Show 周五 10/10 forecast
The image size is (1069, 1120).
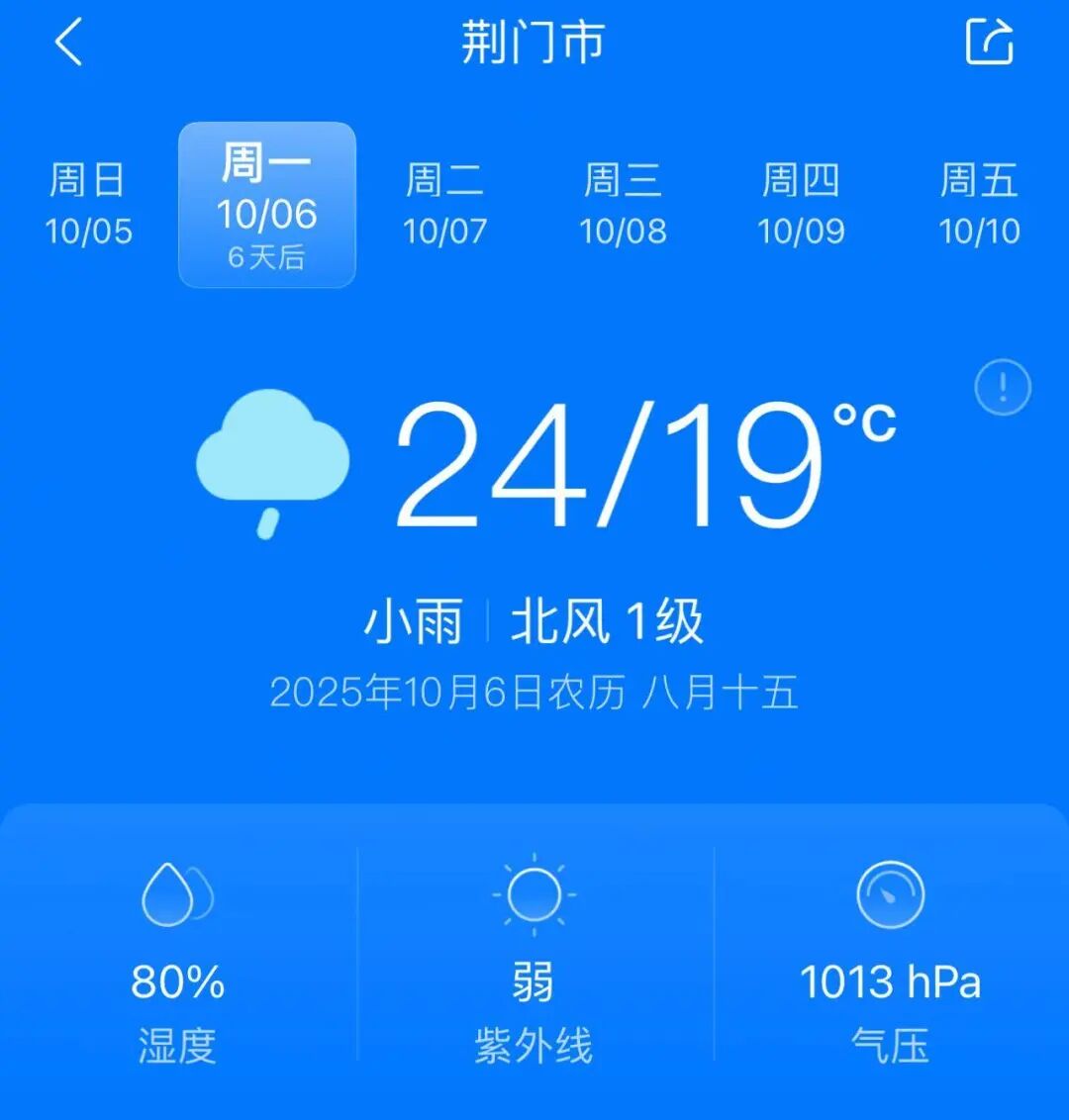pos(978,205)
